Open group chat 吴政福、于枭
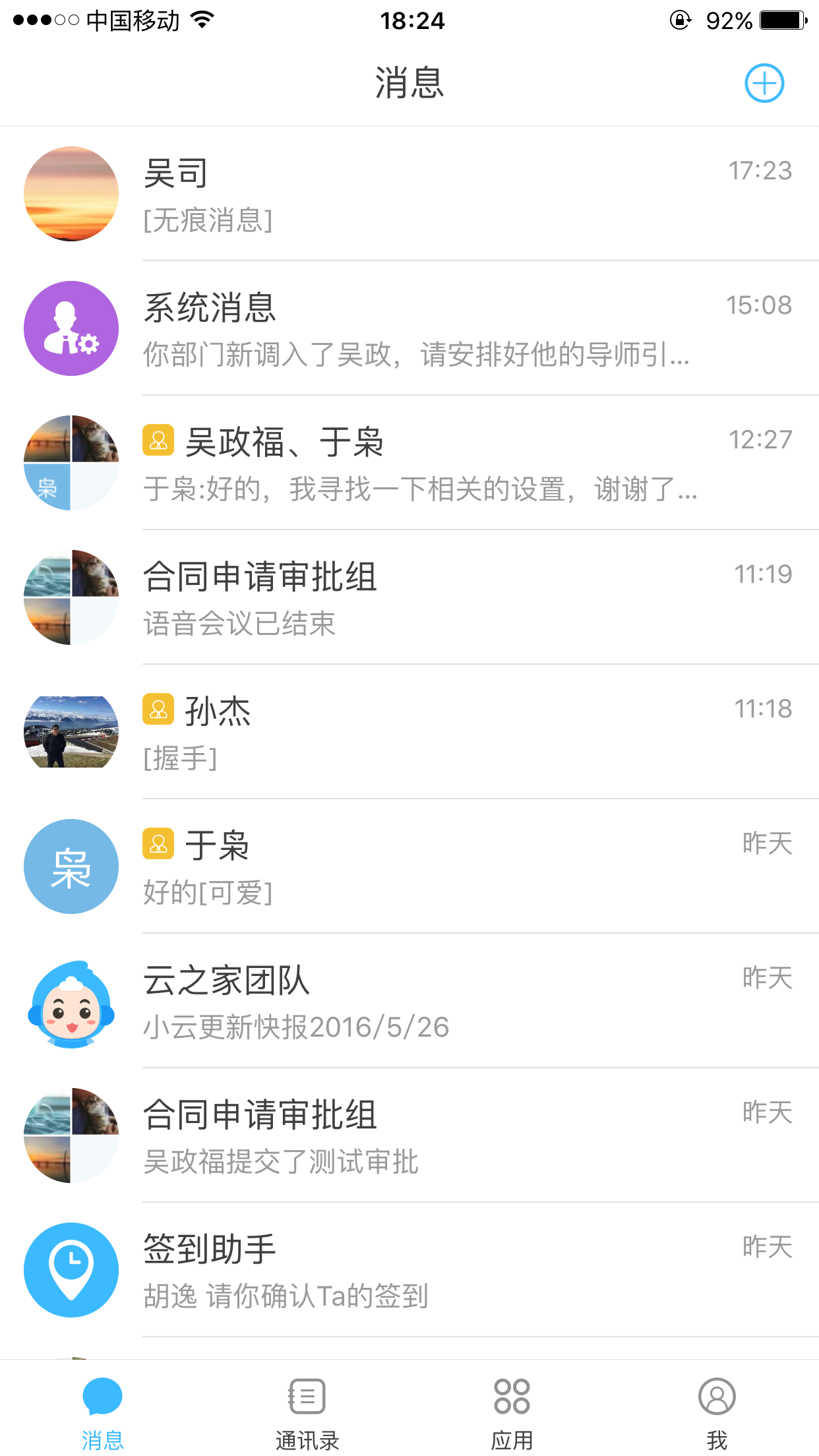This screenshot has height=1456, width=819. [x=409, y=463]
